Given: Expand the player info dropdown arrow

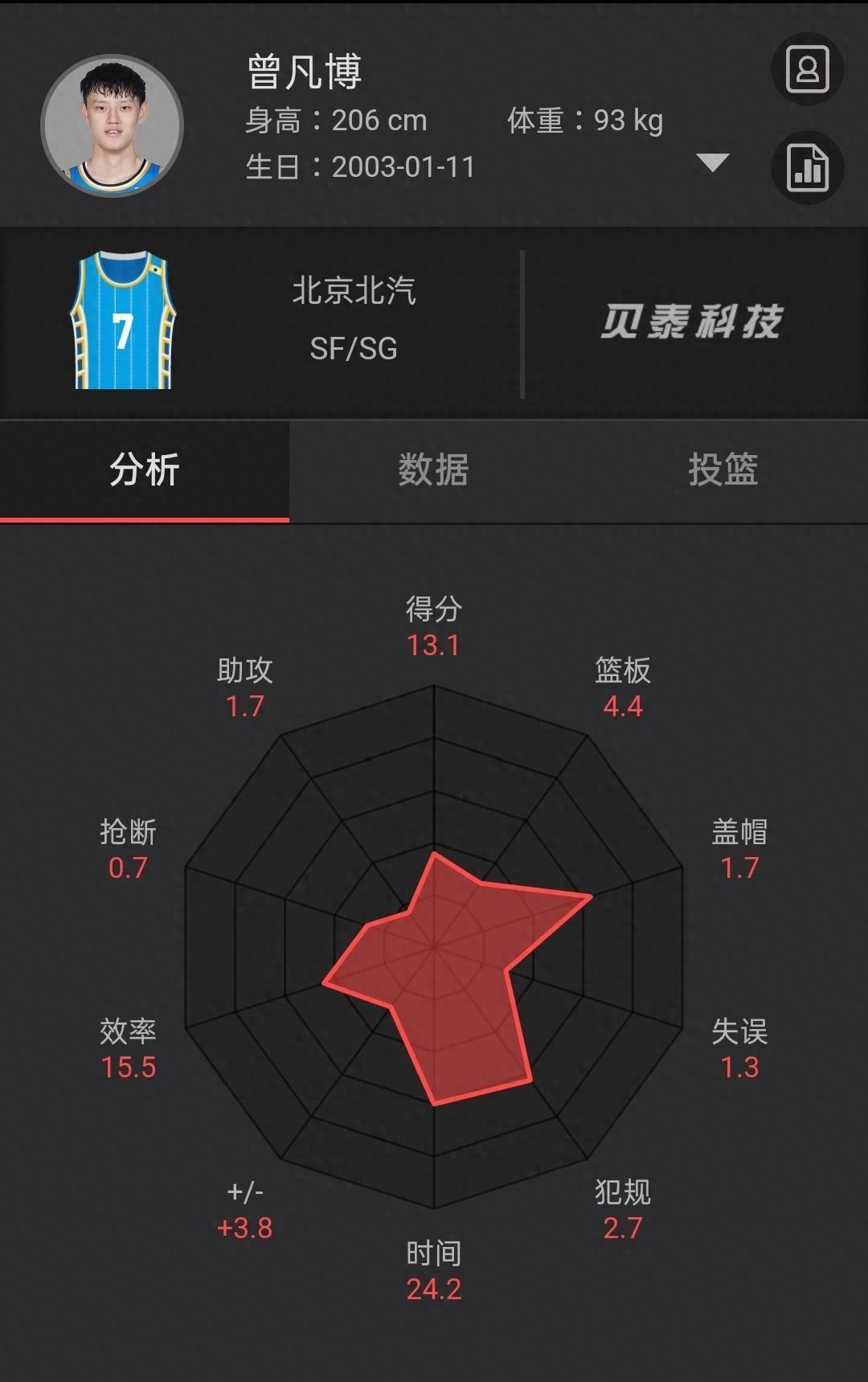Looking at the screenshot, I should [x=712, y=162].
